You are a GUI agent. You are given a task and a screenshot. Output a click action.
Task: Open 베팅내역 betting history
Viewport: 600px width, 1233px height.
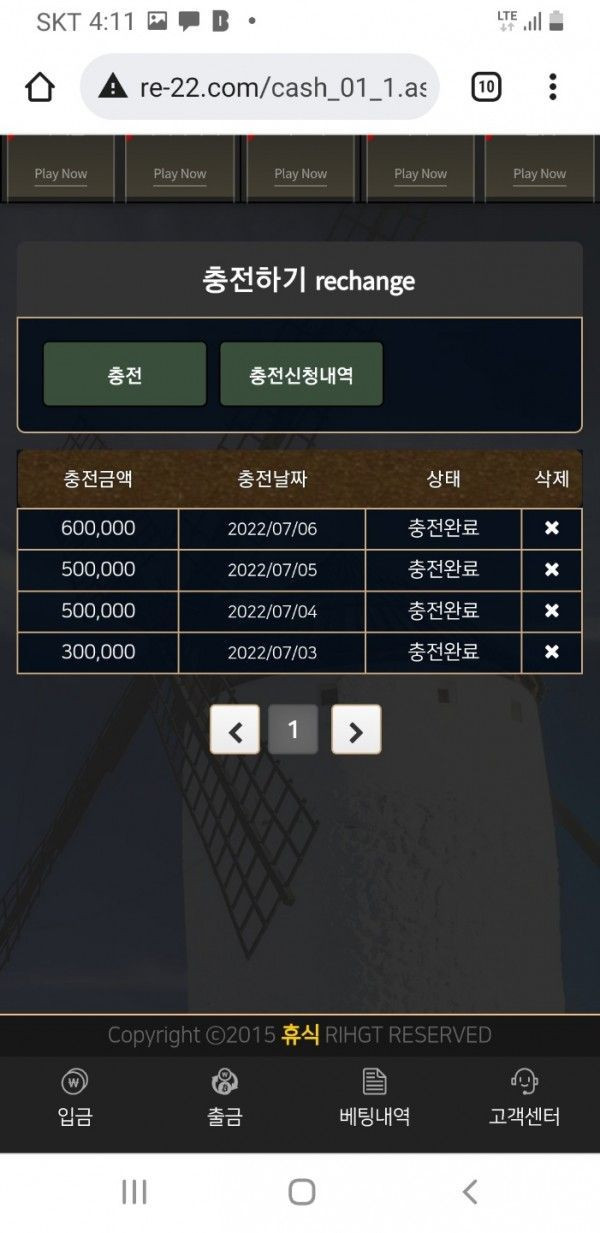coord(375,1098)
